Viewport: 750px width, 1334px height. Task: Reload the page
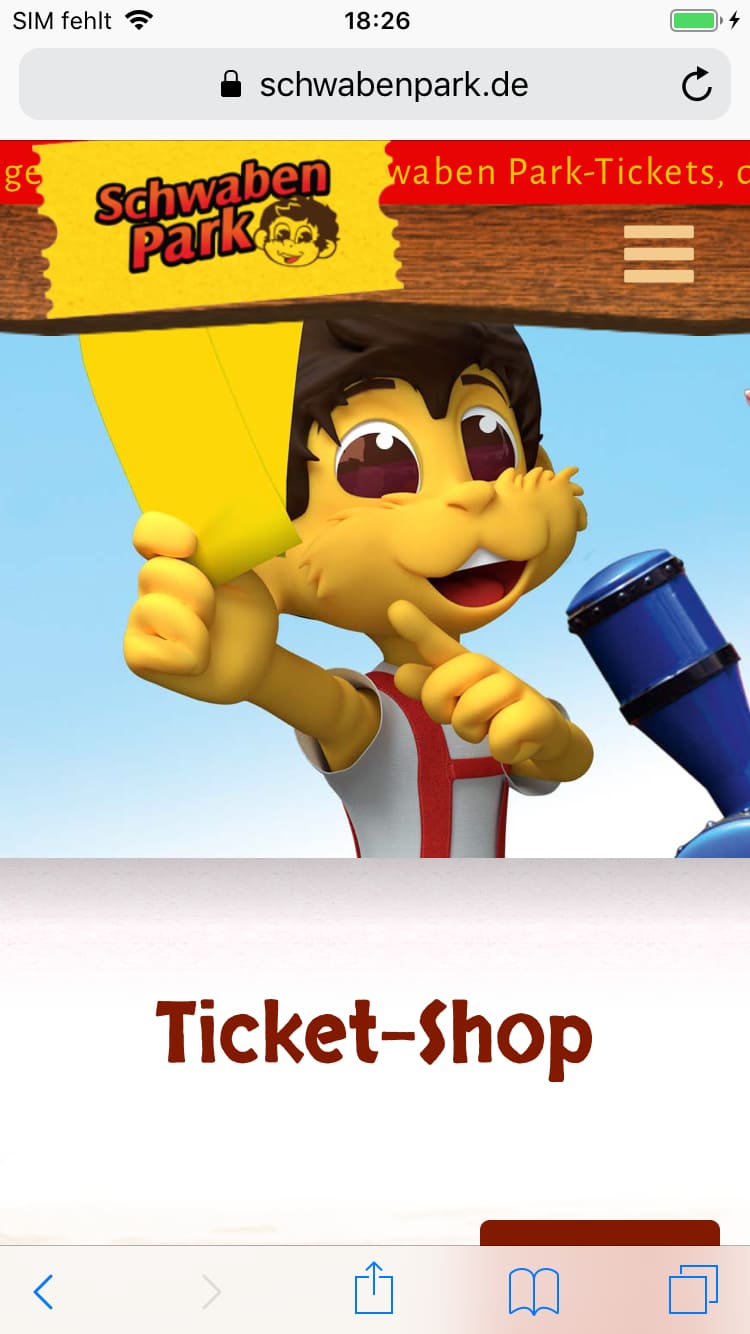697,85
